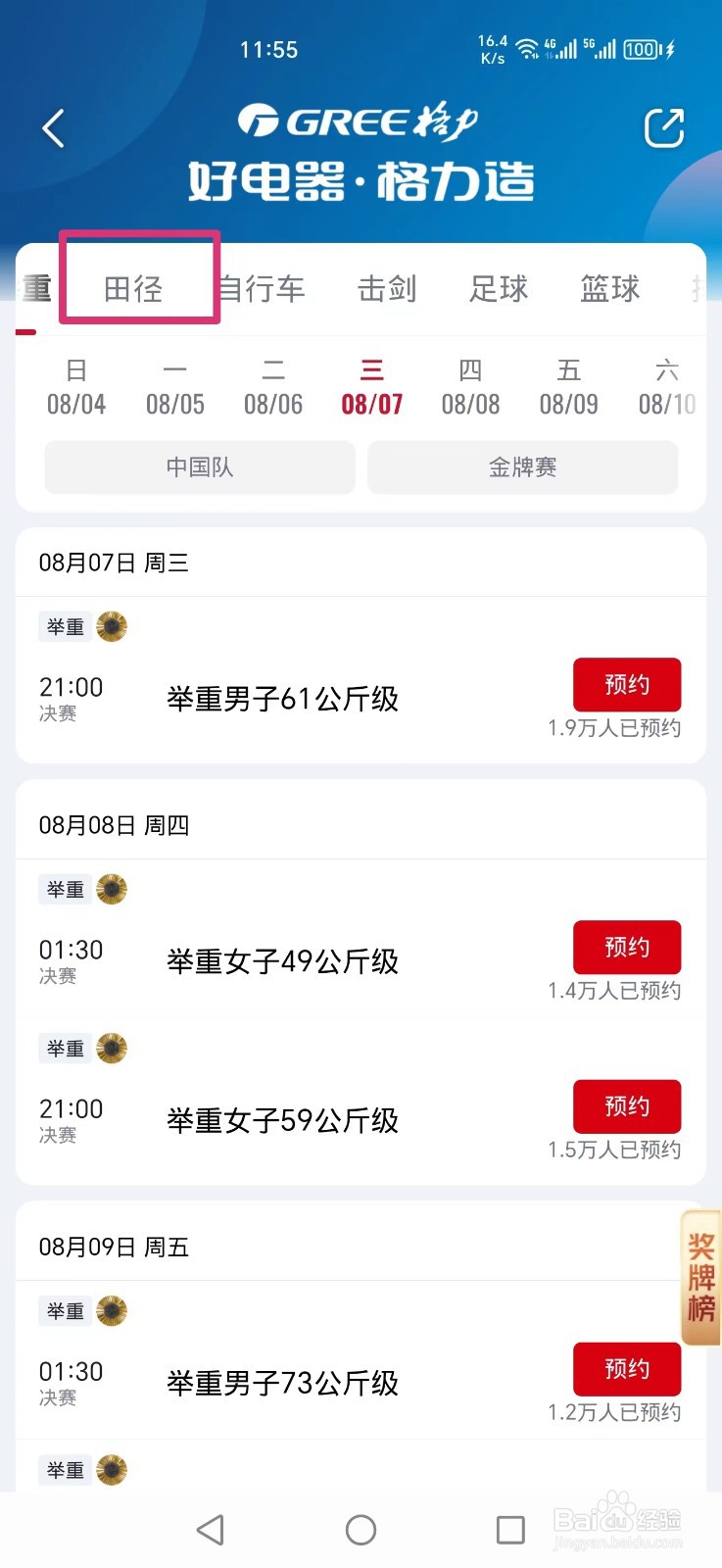
Task: Switch to the 田径 sport tab
Action: click(x=134, y=288)
